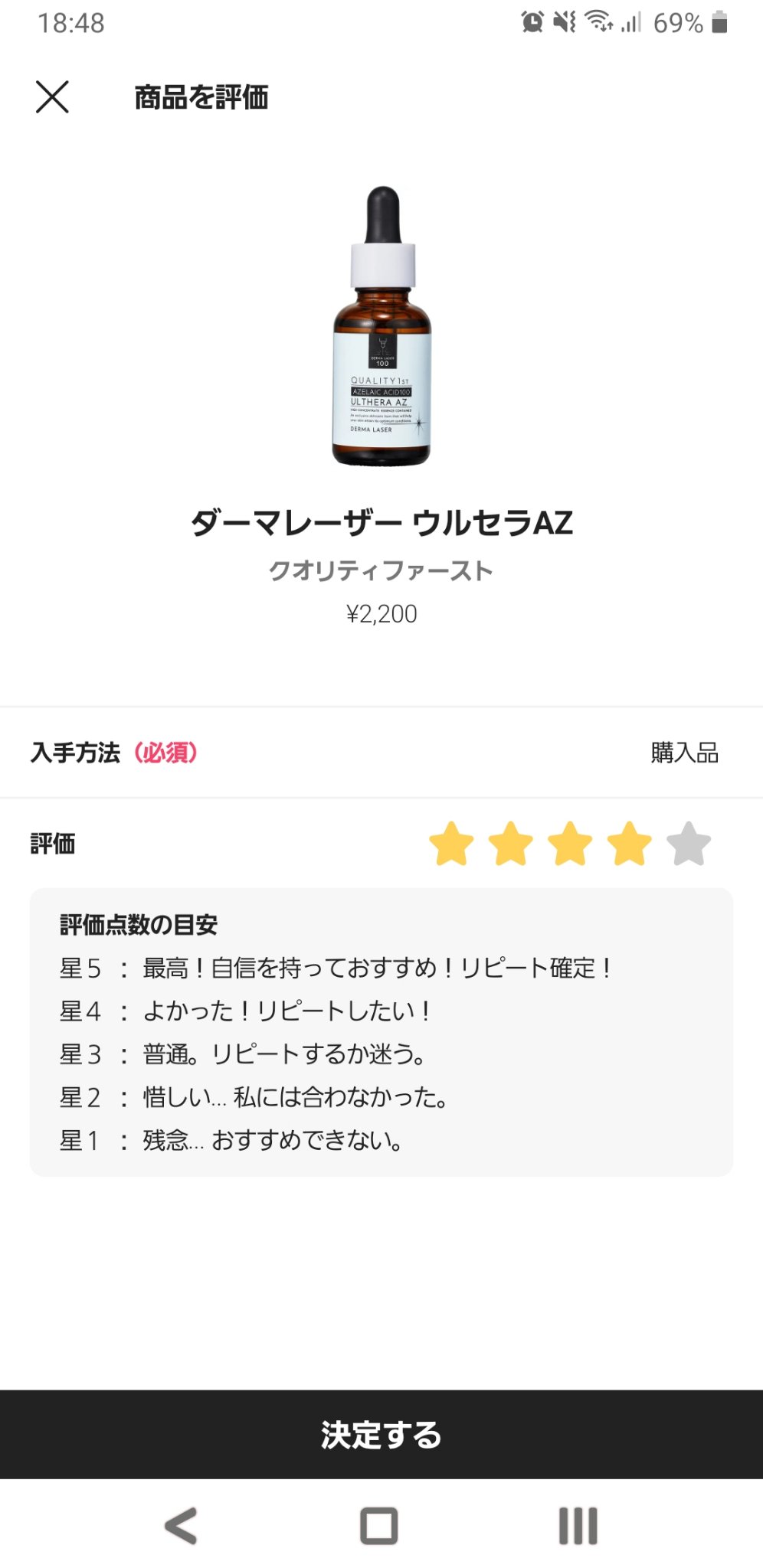Viewport: 763px width, 1568px height.
Task: Tap the first star to rate 1
Action: 452,842
